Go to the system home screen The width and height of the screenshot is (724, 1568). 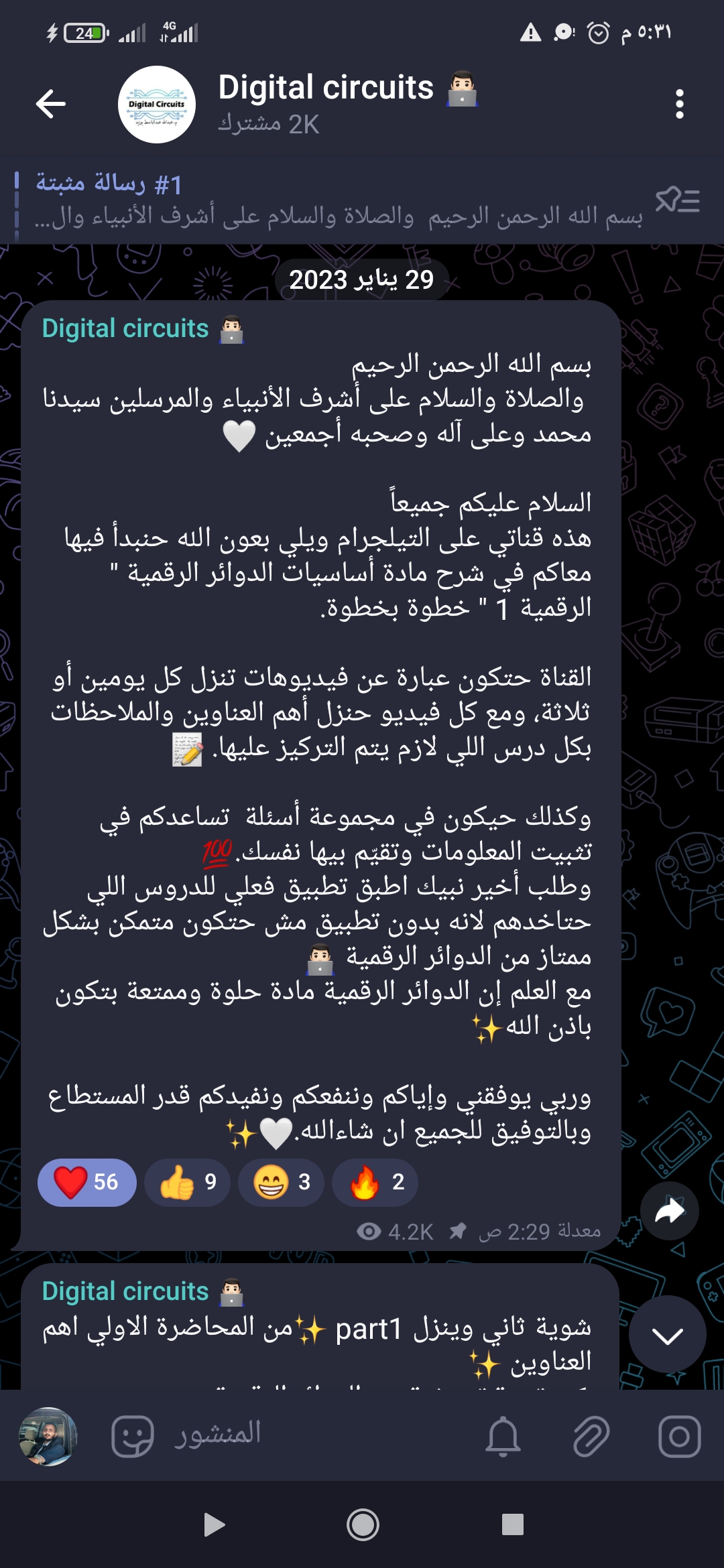(x=363, y=1524)
